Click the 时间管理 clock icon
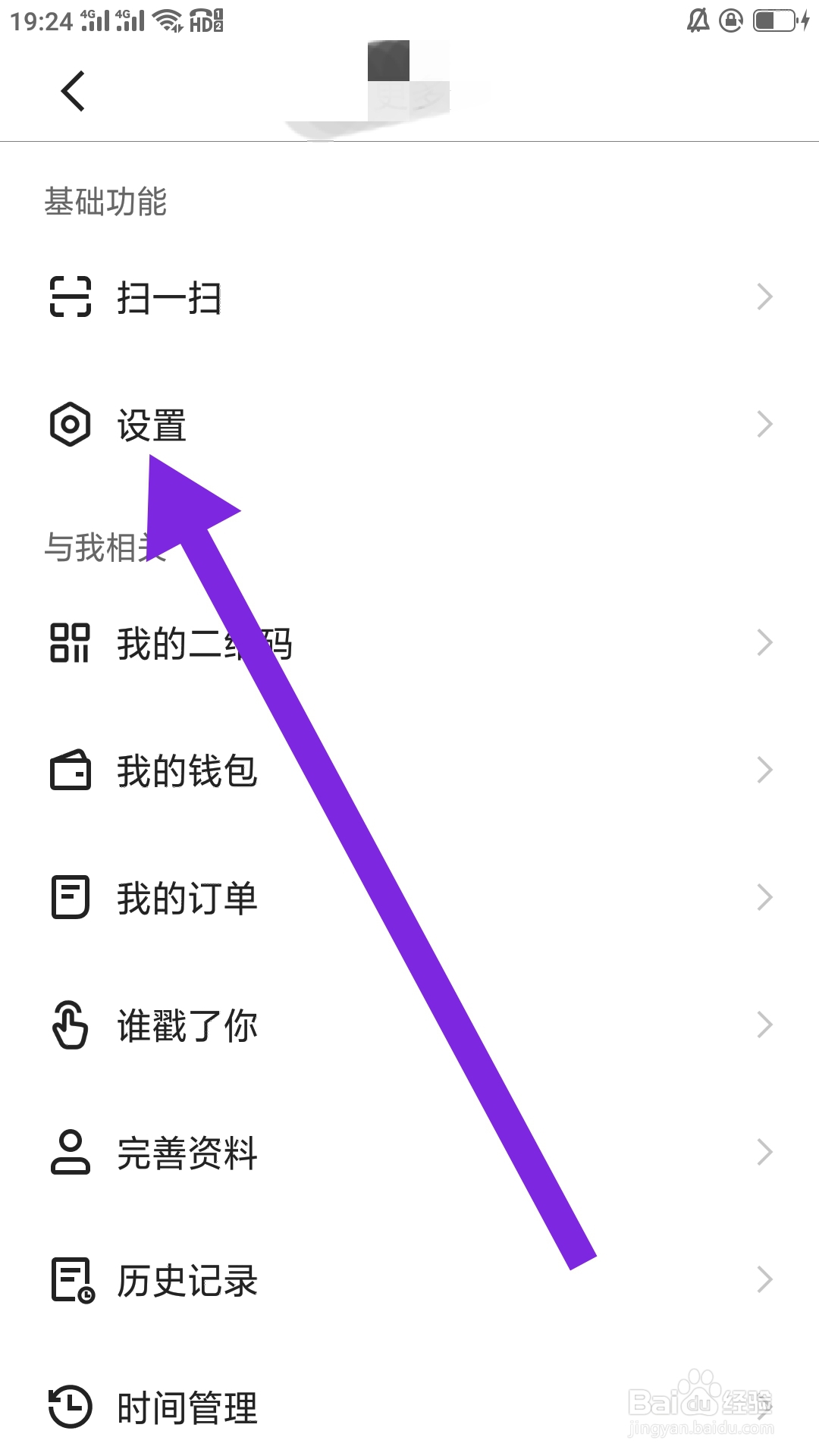This screenshot has height=1456, width=819. (x=71, y=1407)
